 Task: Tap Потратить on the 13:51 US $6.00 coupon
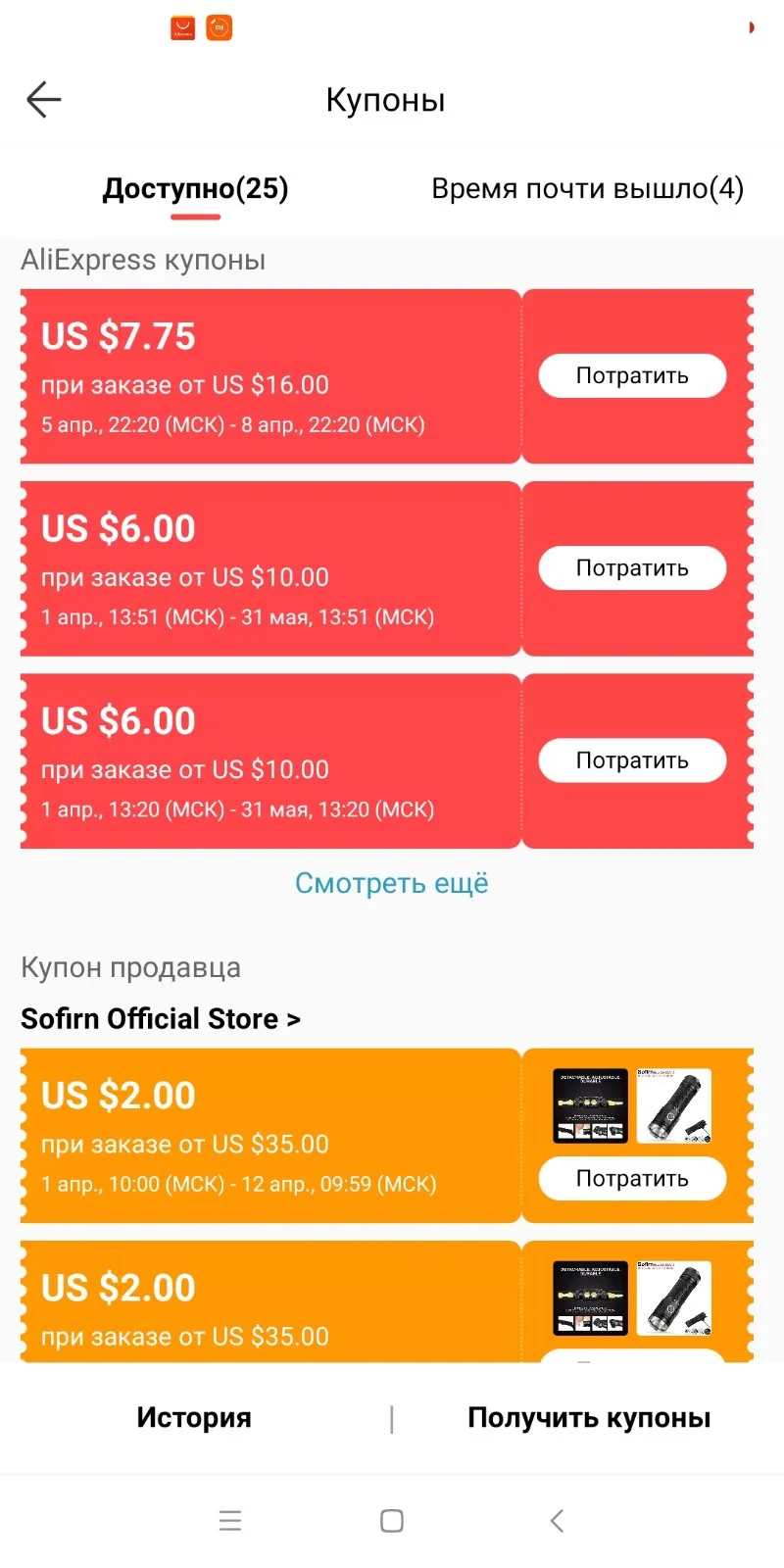pyautogui.click(x=632, y=567)
